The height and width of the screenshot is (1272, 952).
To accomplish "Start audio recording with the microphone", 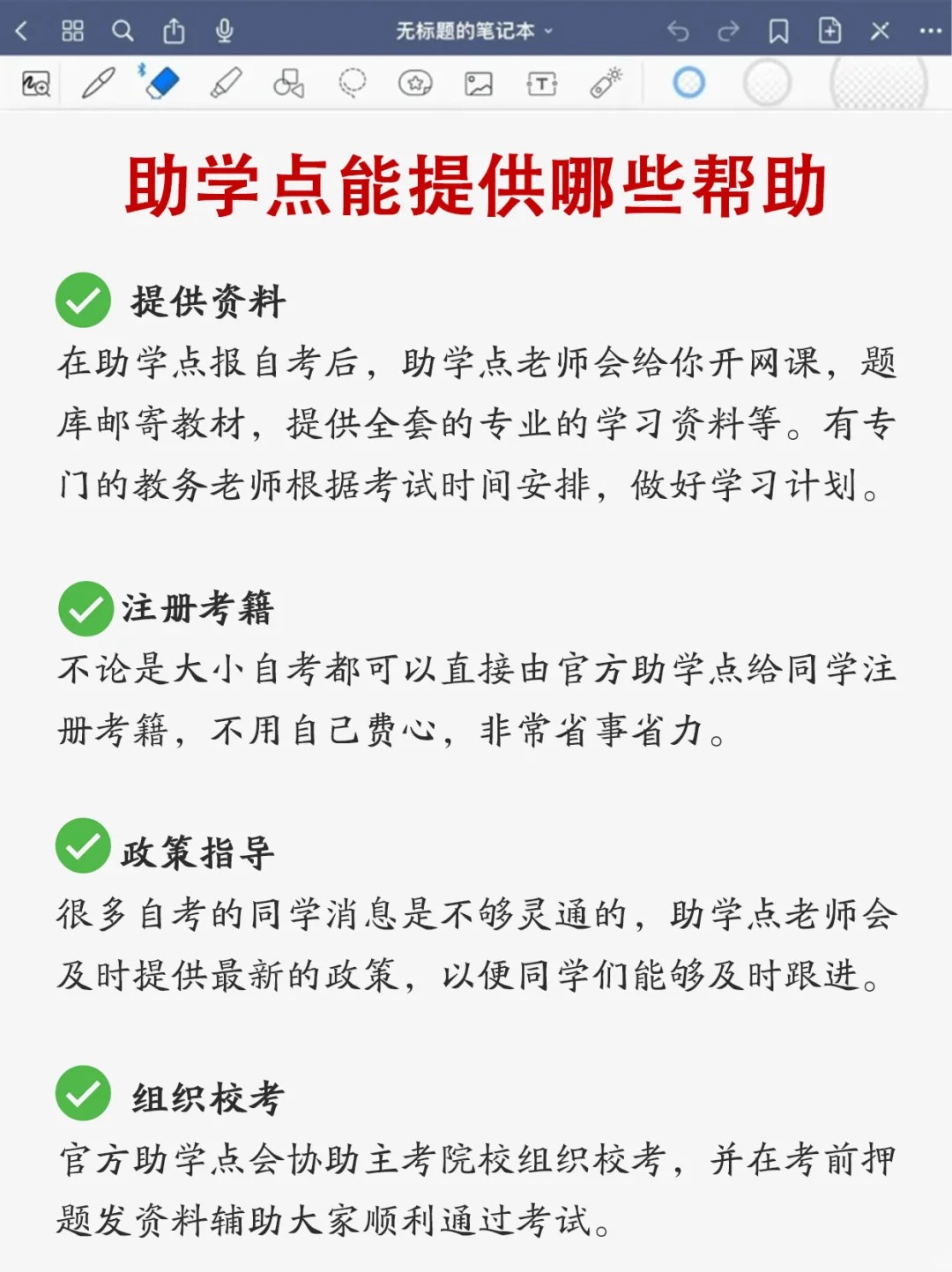I will tap(225, 29).
